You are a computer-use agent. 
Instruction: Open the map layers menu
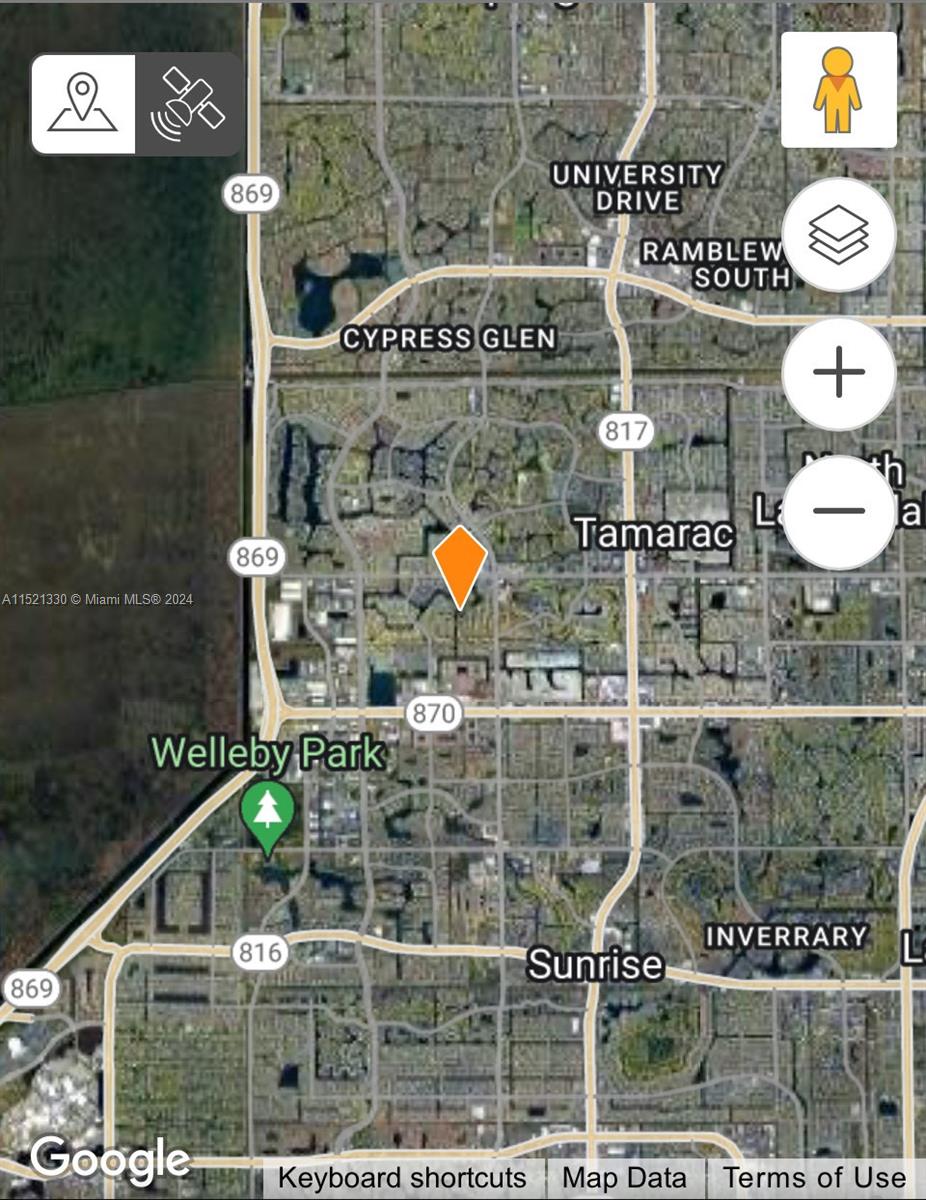[838, 235]
